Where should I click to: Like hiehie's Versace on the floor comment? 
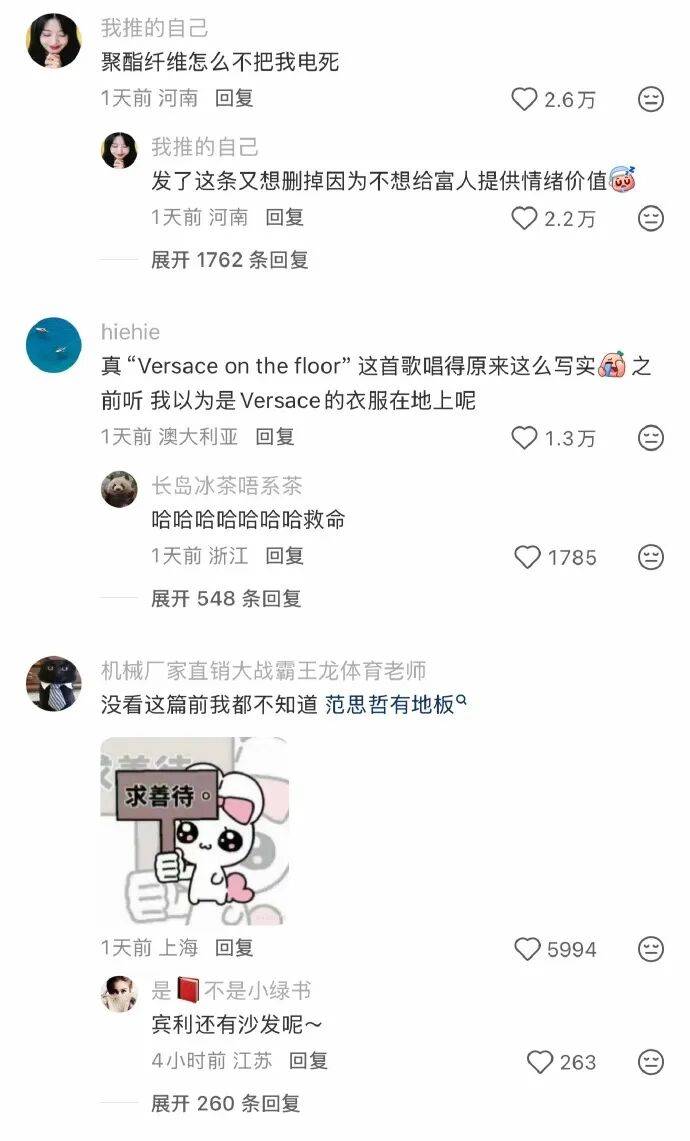click(x=525, y=437)
